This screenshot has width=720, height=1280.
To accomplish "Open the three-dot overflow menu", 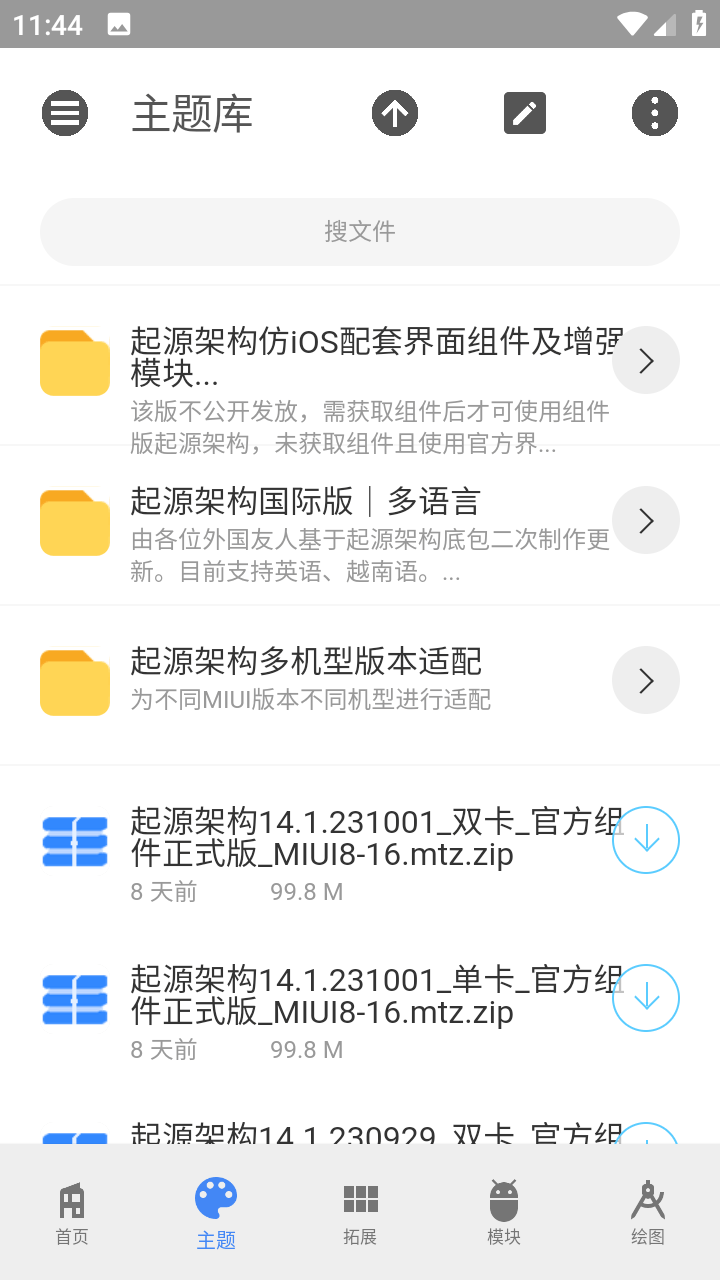I will click(x=654, y=112).
